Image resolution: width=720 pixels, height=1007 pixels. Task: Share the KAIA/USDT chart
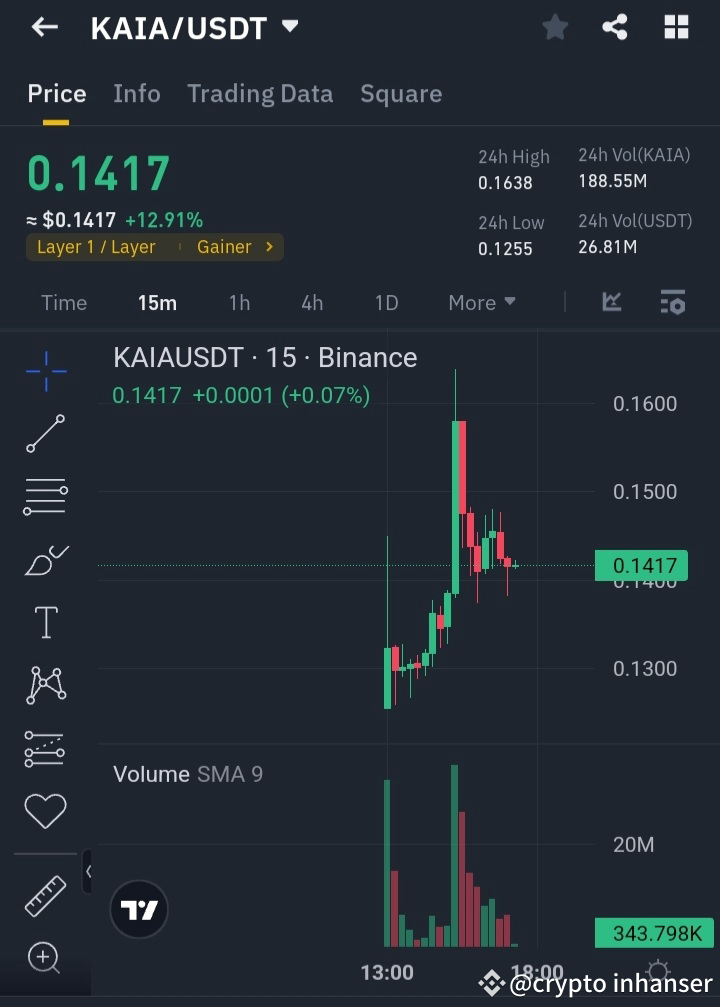[615, 27]
